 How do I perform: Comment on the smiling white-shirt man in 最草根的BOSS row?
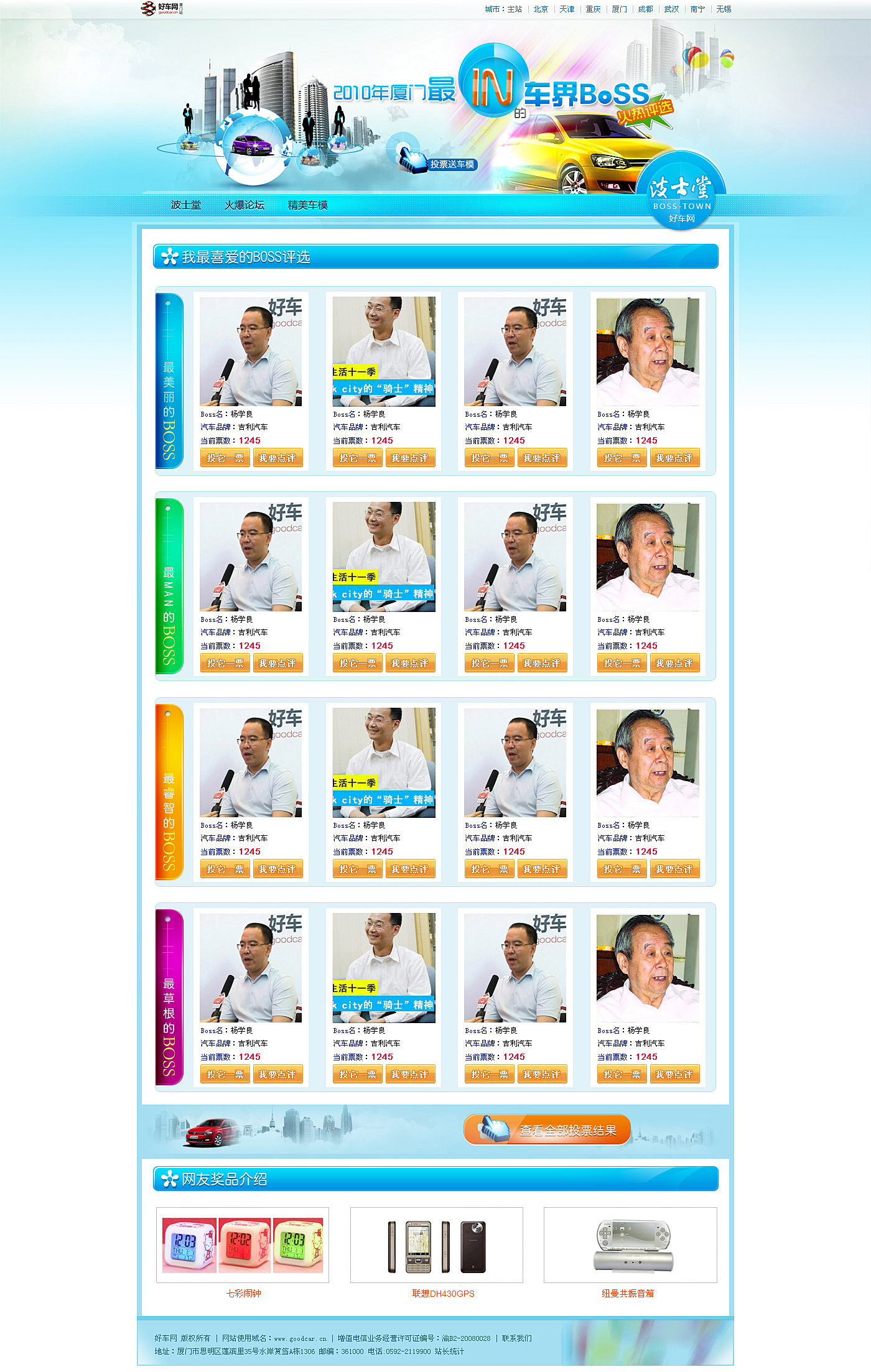pos(409,1075)
